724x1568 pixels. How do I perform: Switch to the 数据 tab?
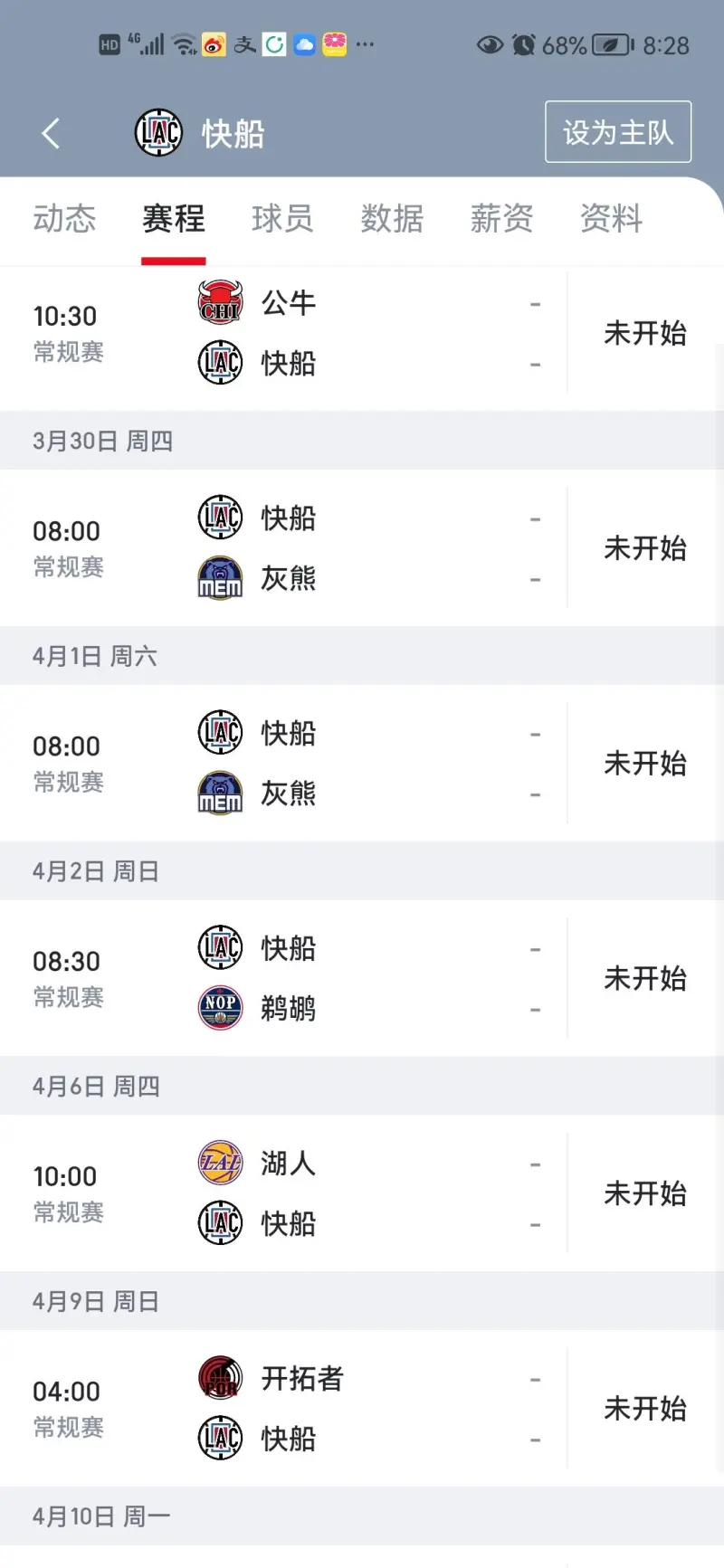tap(392, 219)
